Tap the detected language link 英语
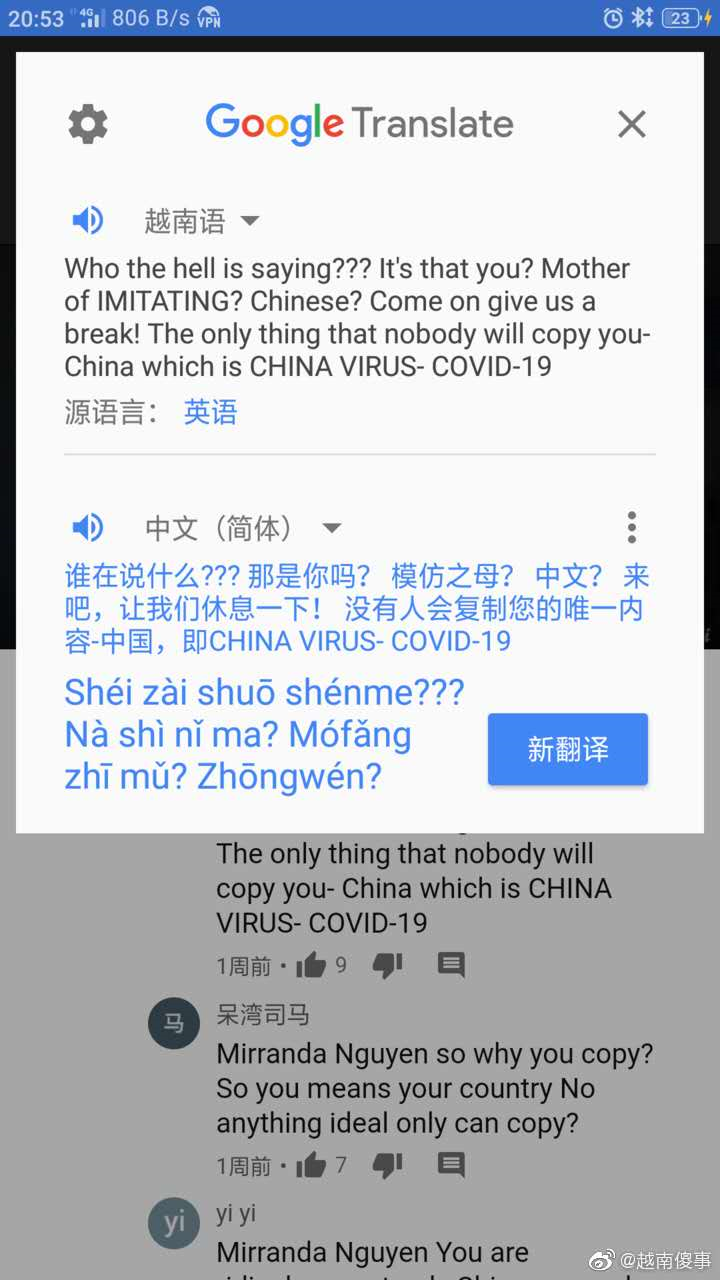Image resolution: width=720 pixels, height=1280 pixels. tap(210, 412)
